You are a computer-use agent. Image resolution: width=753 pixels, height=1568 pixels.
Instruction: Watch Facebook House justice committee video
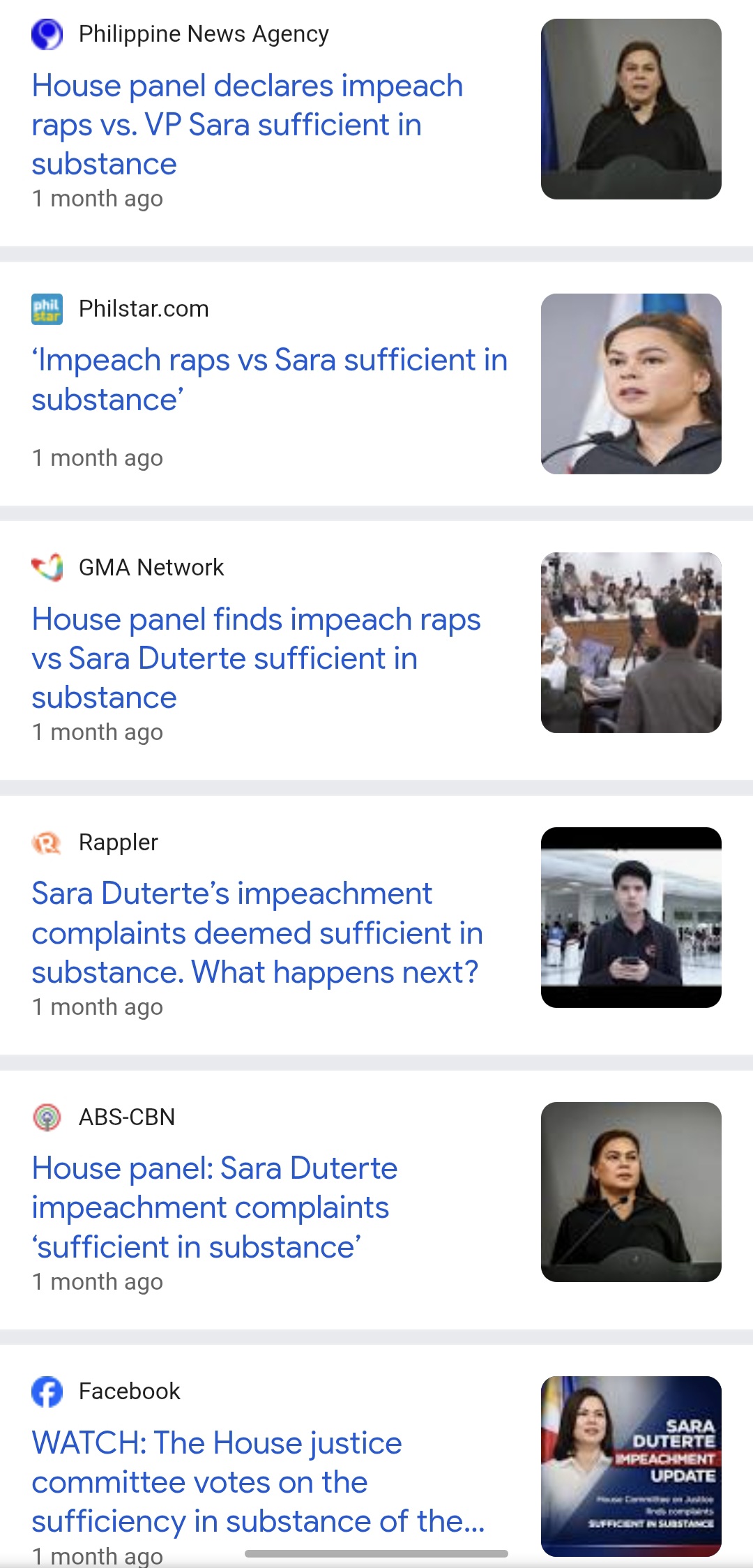point(258,1482)
